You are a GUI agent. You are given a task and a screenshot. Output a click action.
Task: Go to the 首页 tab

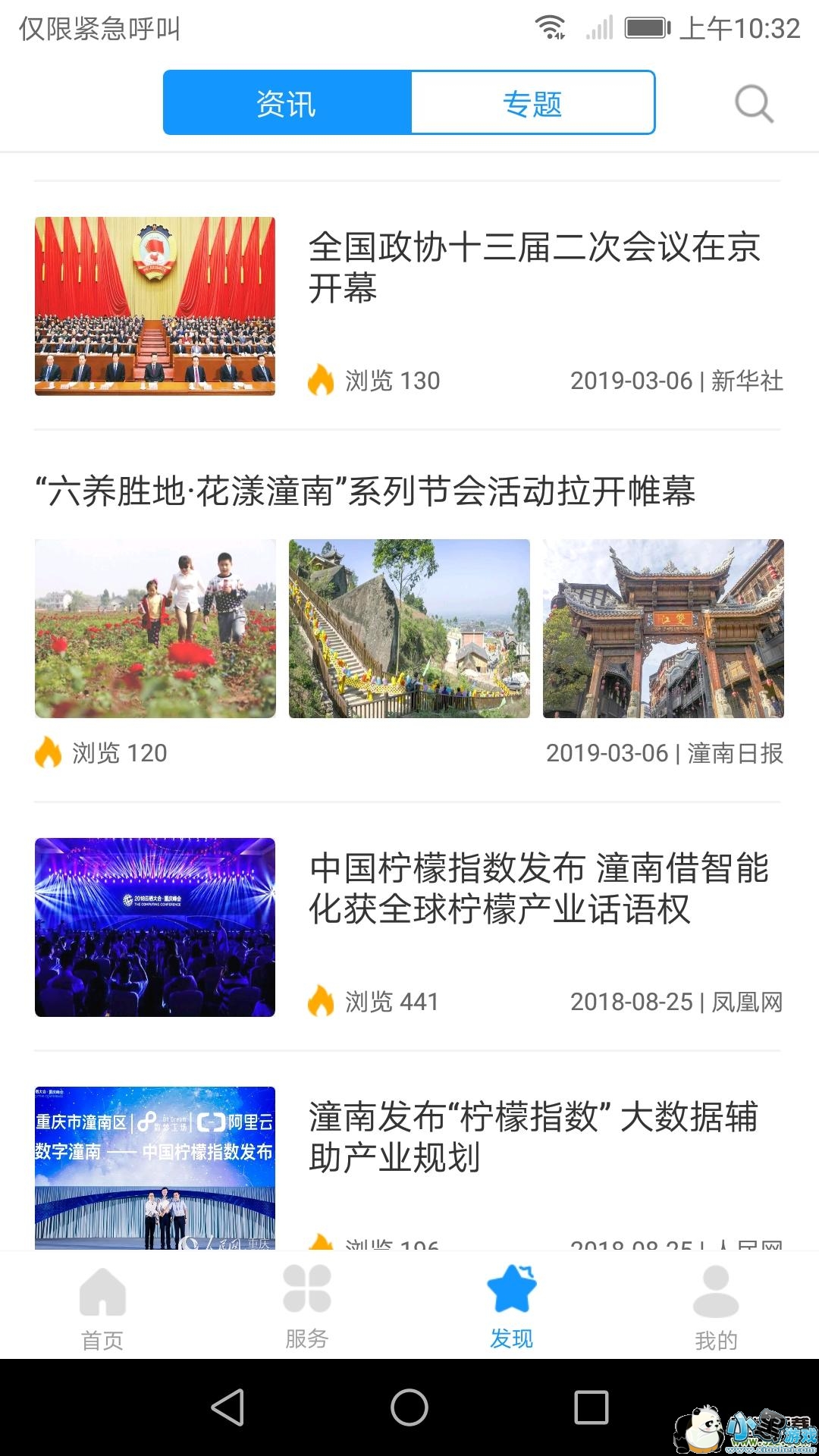click(102, 1306)
